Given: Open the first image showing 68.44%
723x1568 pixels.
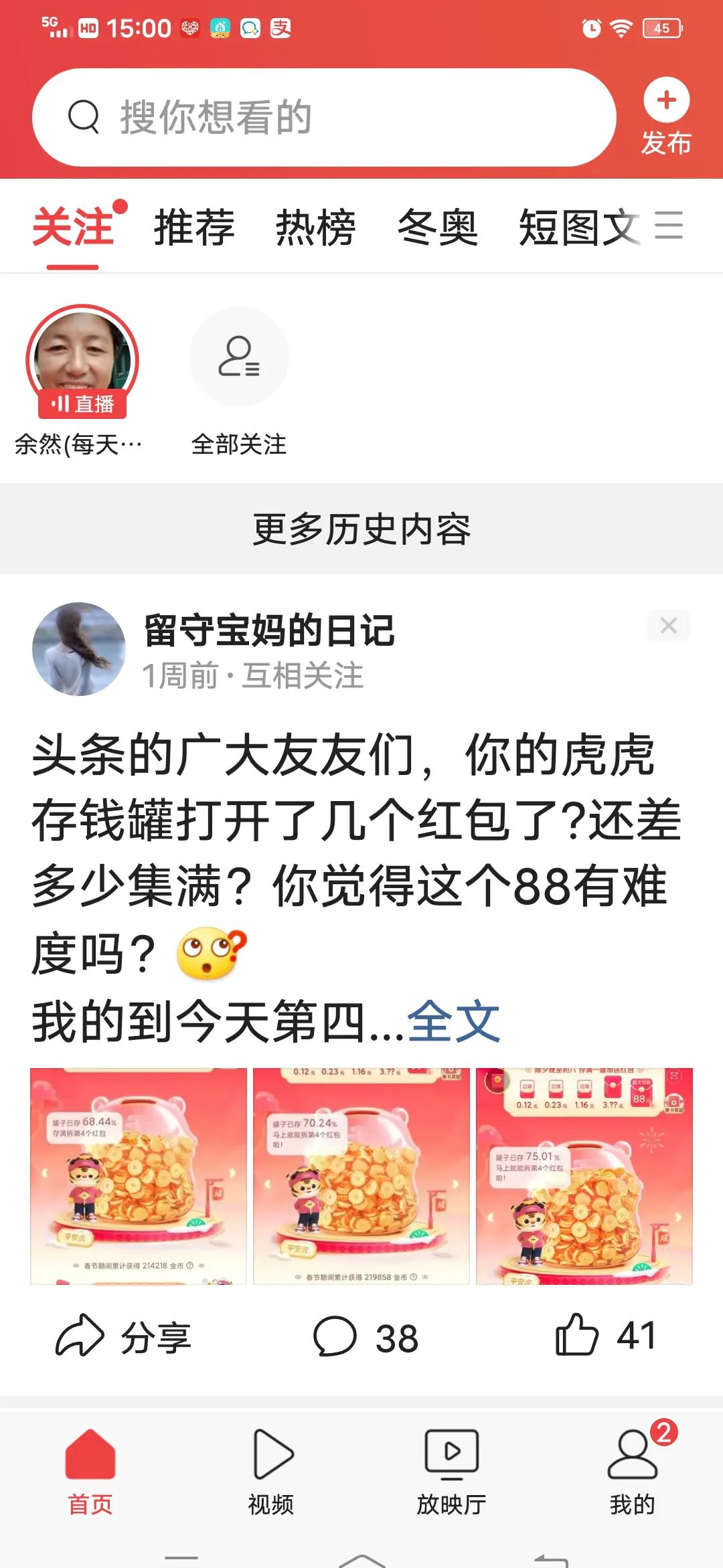Looking at the screenshot, I should [x=139, y=1176].
